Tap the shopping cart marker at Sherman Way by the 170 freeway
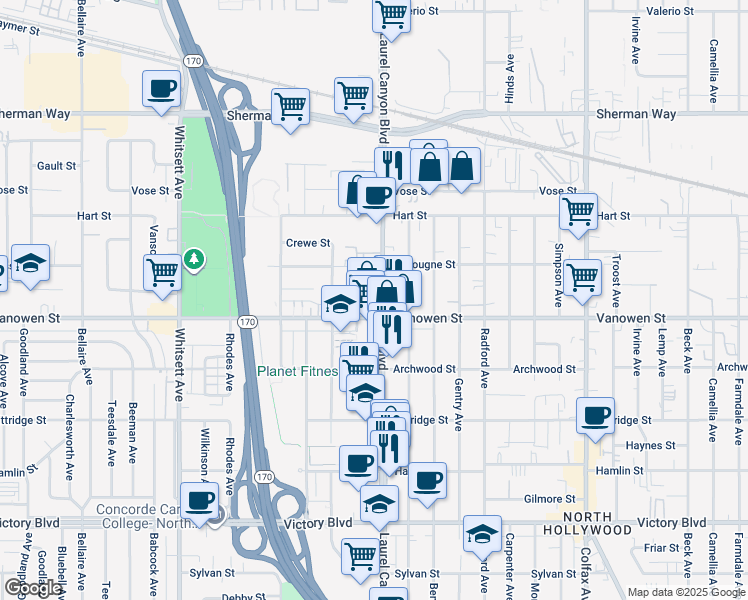Viewport: 748px width, 600px height. pyautogui.click(x=290, y=106)
